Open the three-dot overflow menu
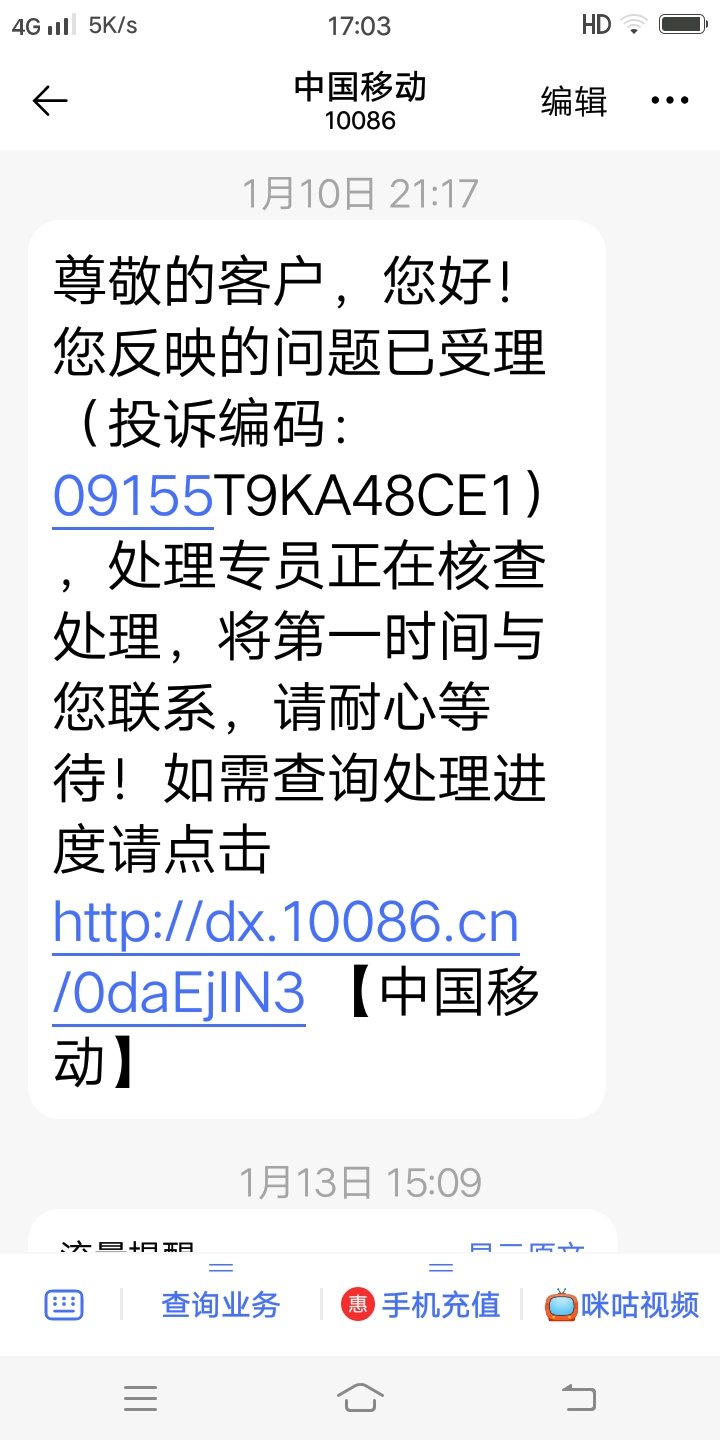Viewport: 720px width, 1440px height. click(670, 101)
